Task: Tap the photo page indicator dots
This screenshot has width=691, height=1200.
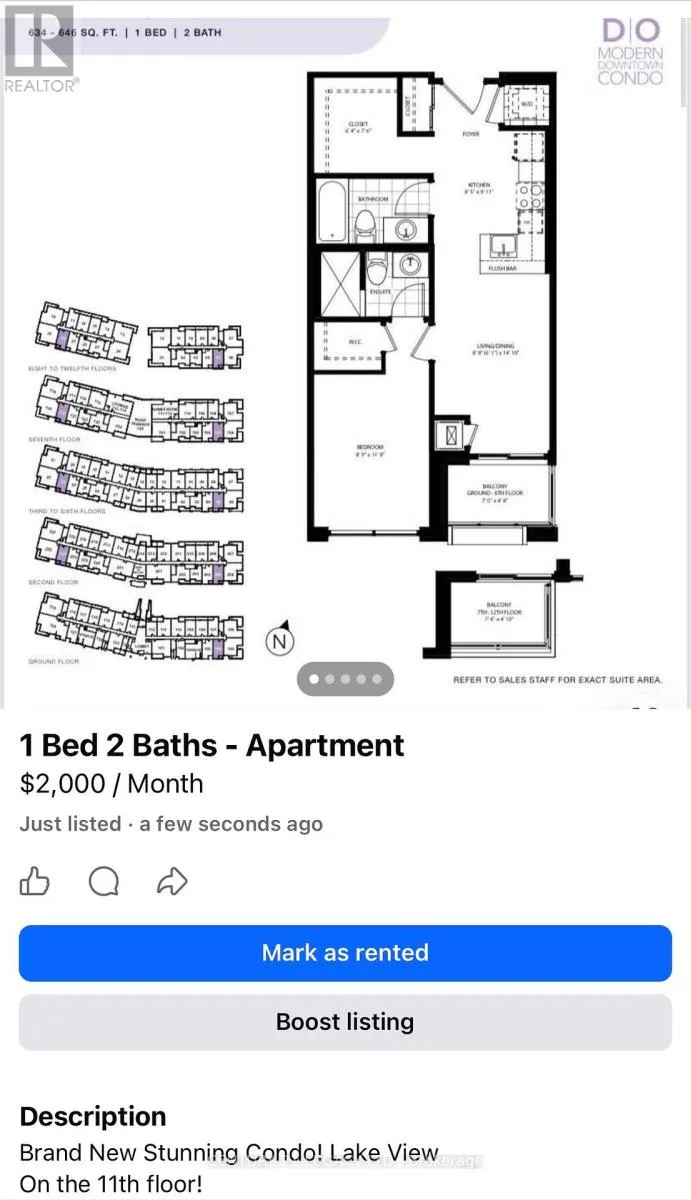Action: pos(346,679)
